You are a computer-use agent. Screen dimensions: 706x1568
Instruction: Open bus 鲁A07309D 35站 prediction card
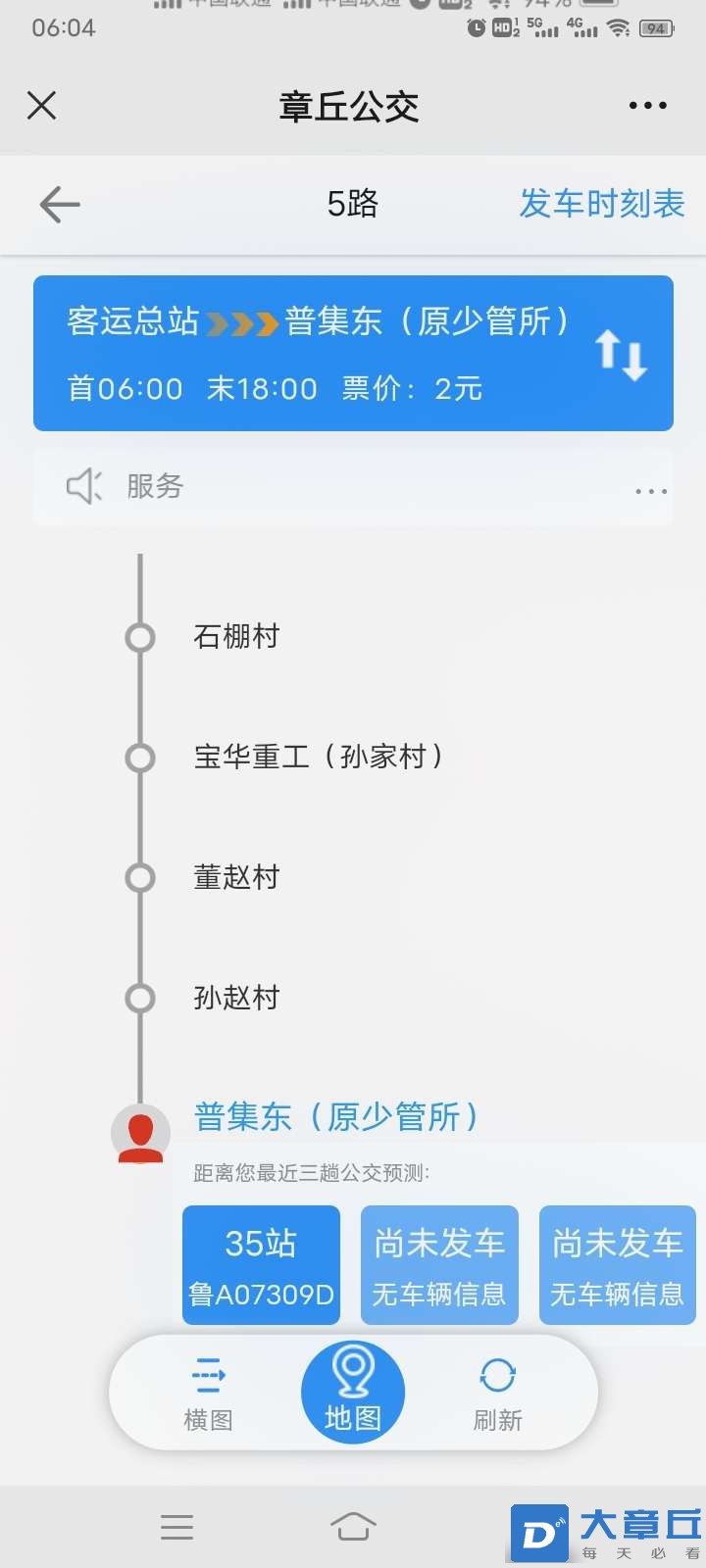click(261, 1265)
